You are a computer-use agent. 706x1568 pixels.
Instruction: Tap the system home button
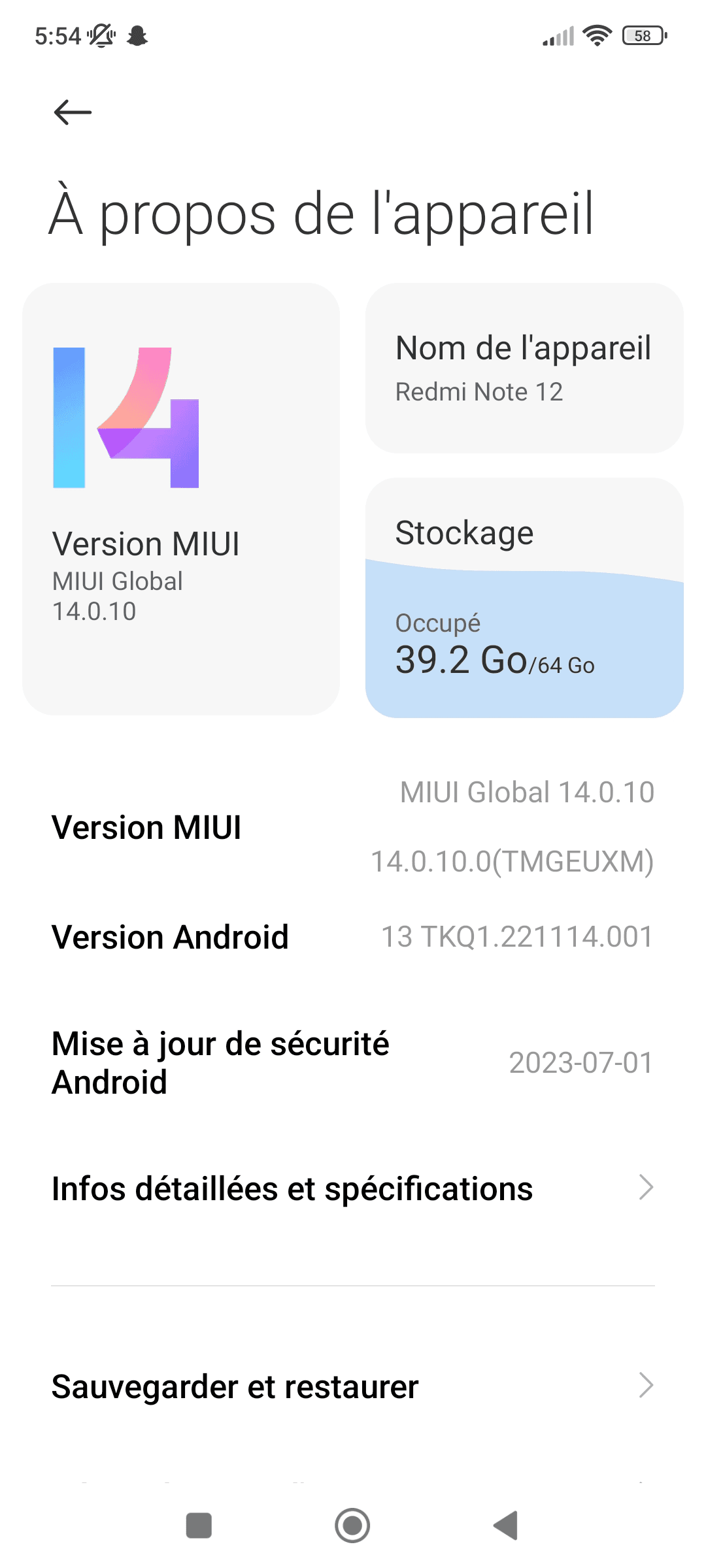click(352, 1526)
